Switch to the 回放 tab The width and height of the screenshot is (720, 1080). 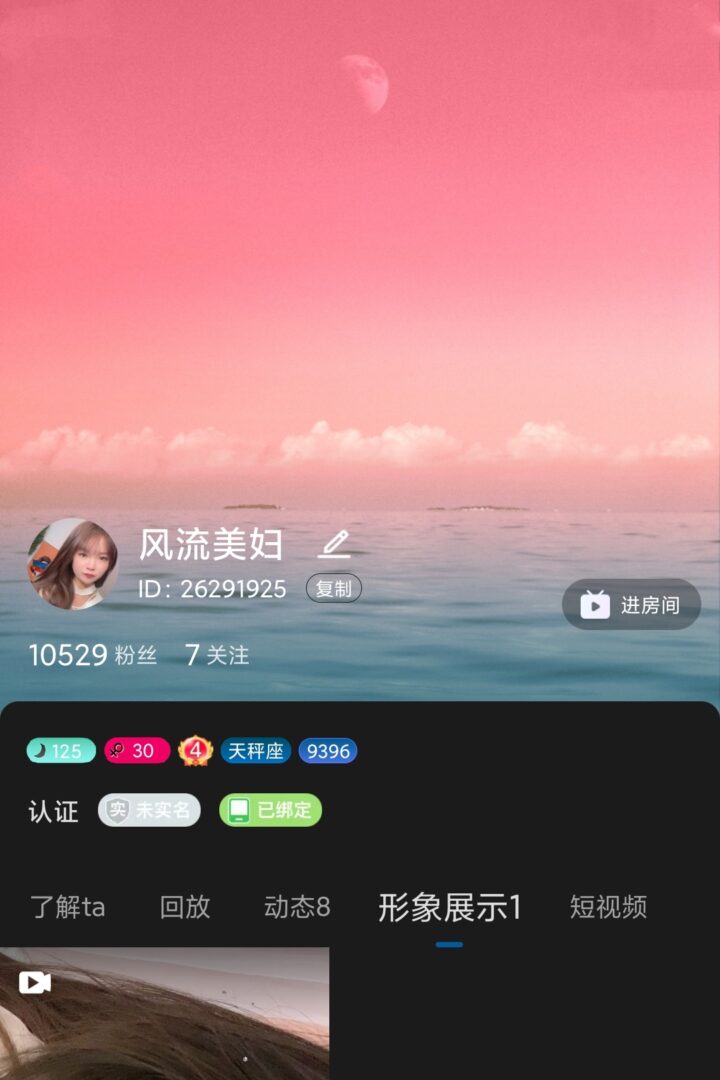185,907
